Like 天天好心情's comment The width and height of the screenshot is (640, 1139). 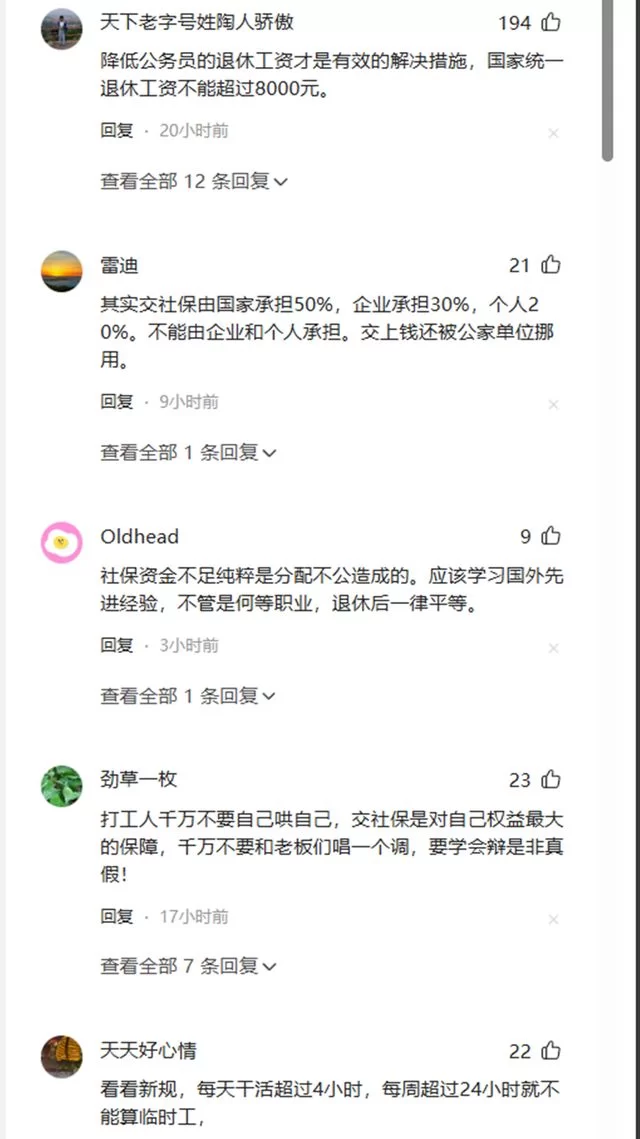coord(551,1051)
